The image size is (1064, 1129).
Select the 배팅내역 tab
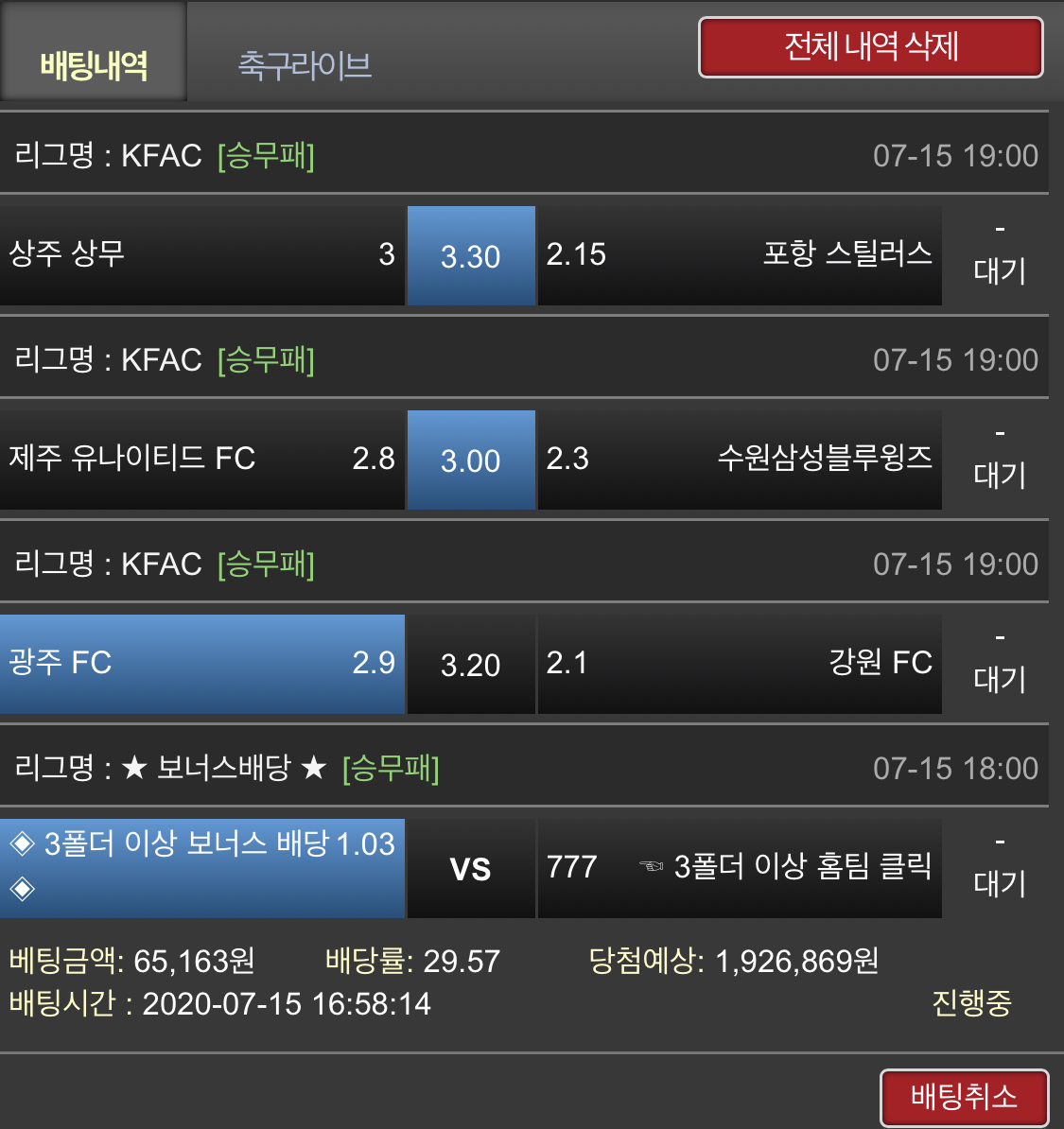(94, 64)
